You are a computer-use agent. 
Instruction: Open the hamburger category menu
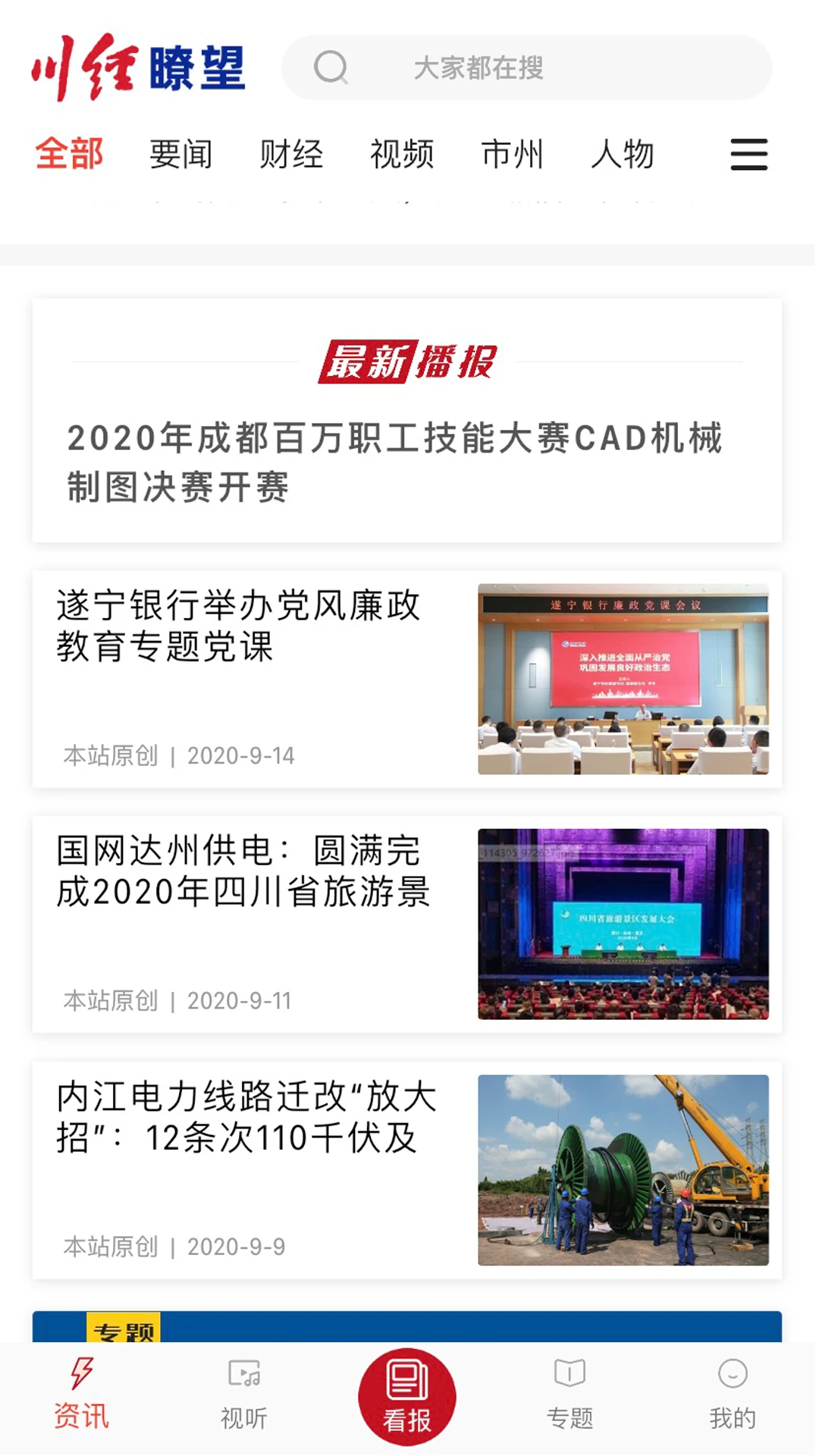(748, 154)
